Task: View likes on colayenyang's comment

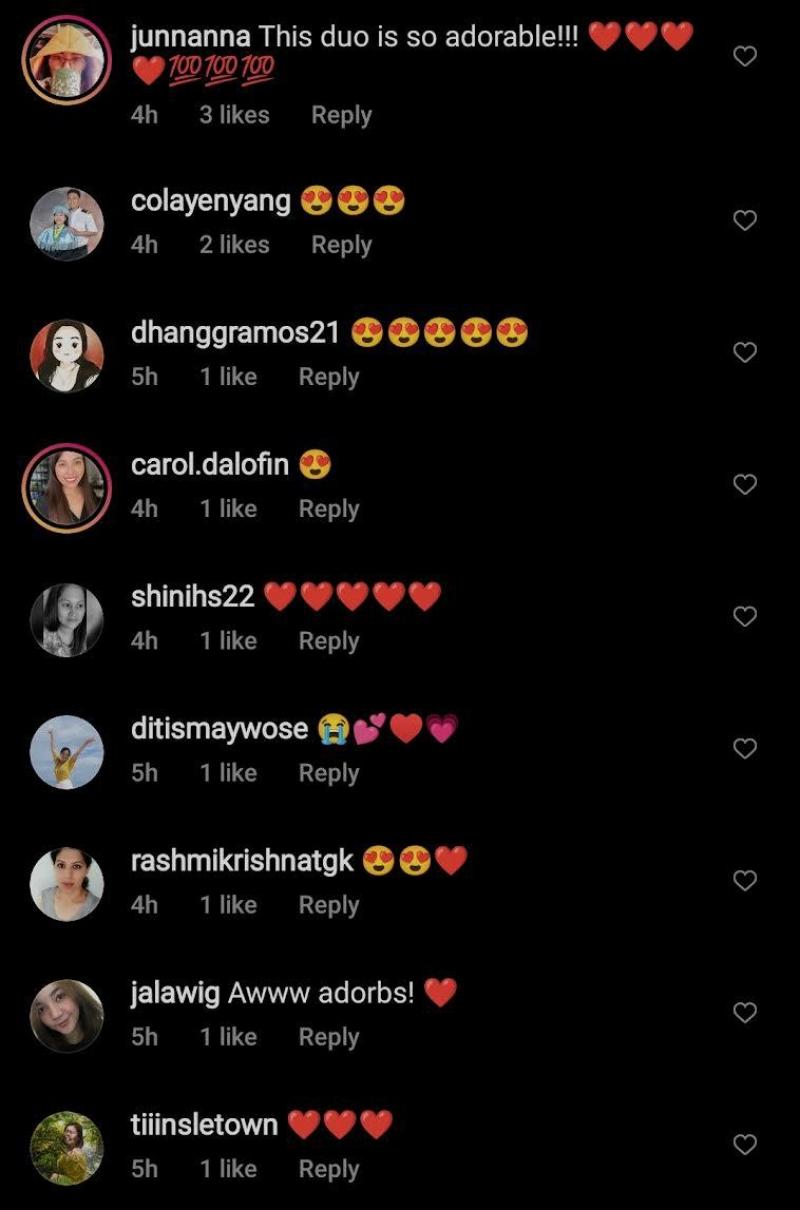Action: 234,245
